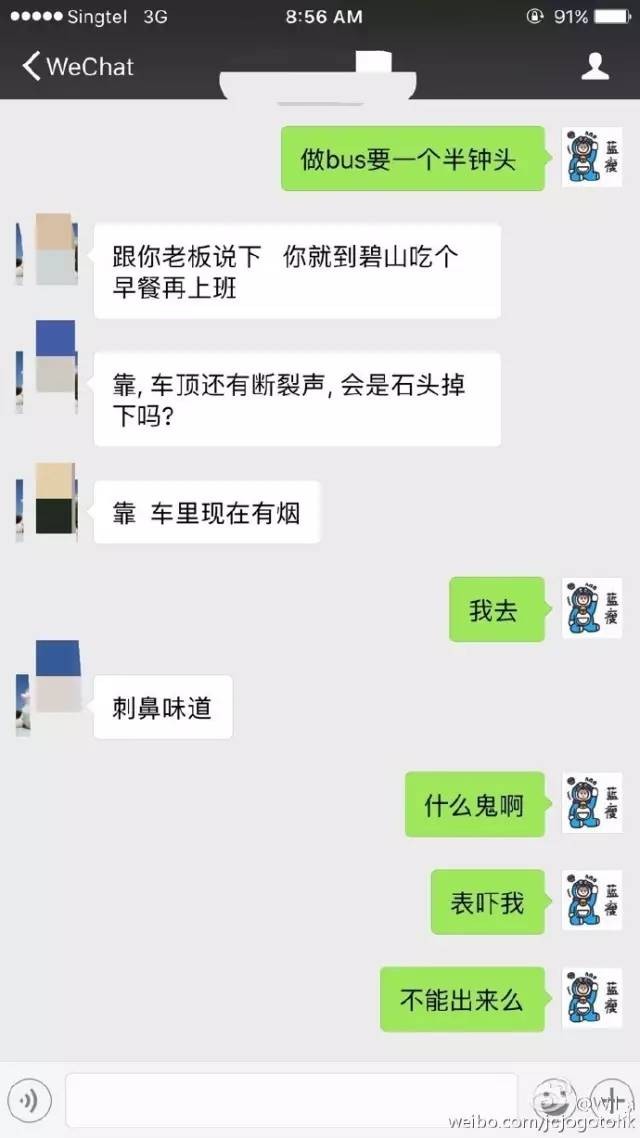The image size is (640, 1138).
Task: Open your own avatar beside "我去"
Action: click(x=592, y=609)
